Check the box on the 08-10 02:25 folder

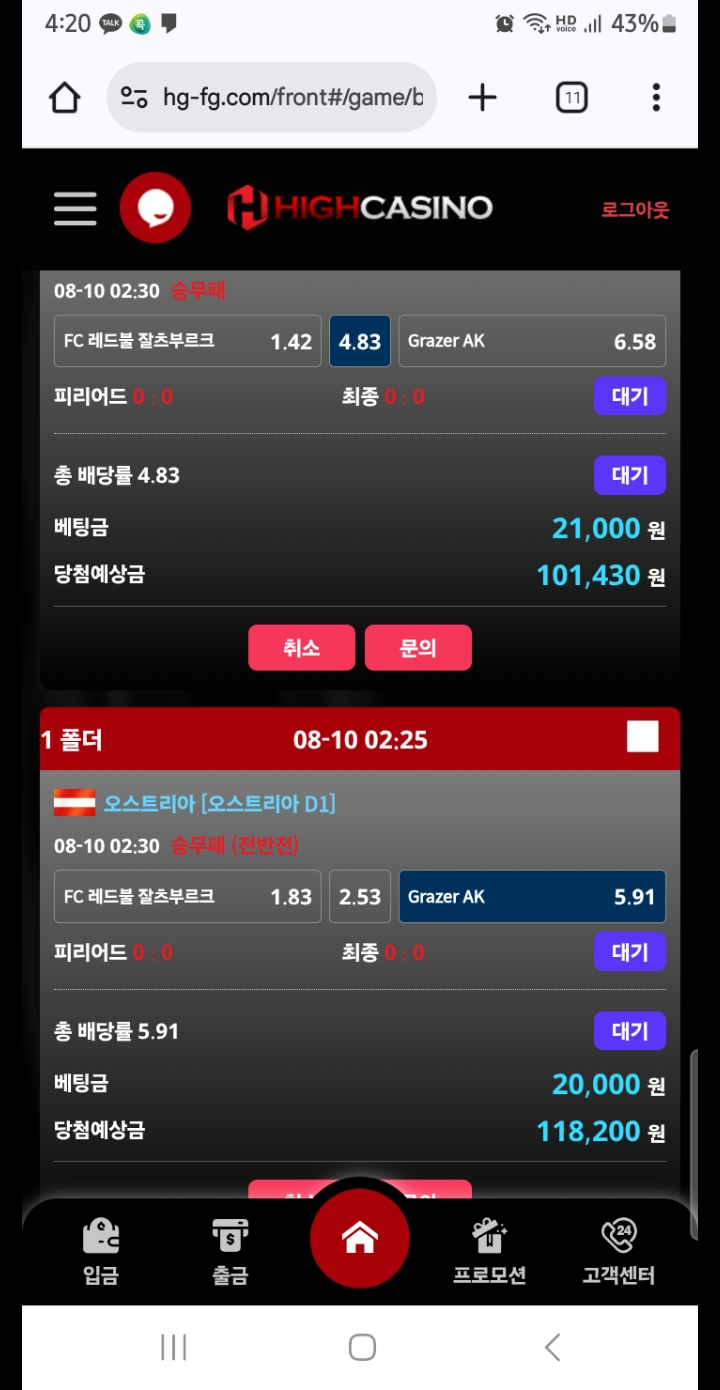(642, 737)
